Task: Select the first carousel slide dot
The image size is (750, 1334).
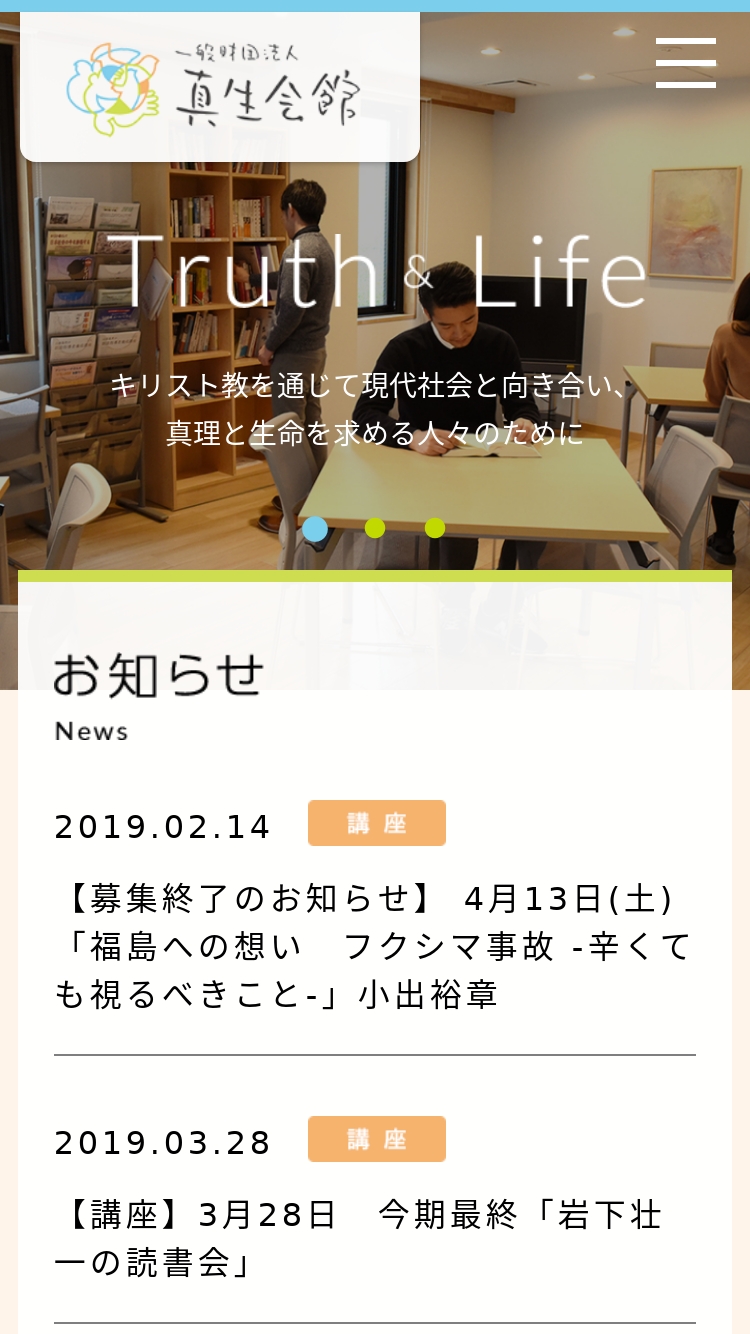Action: coord(315,528)
